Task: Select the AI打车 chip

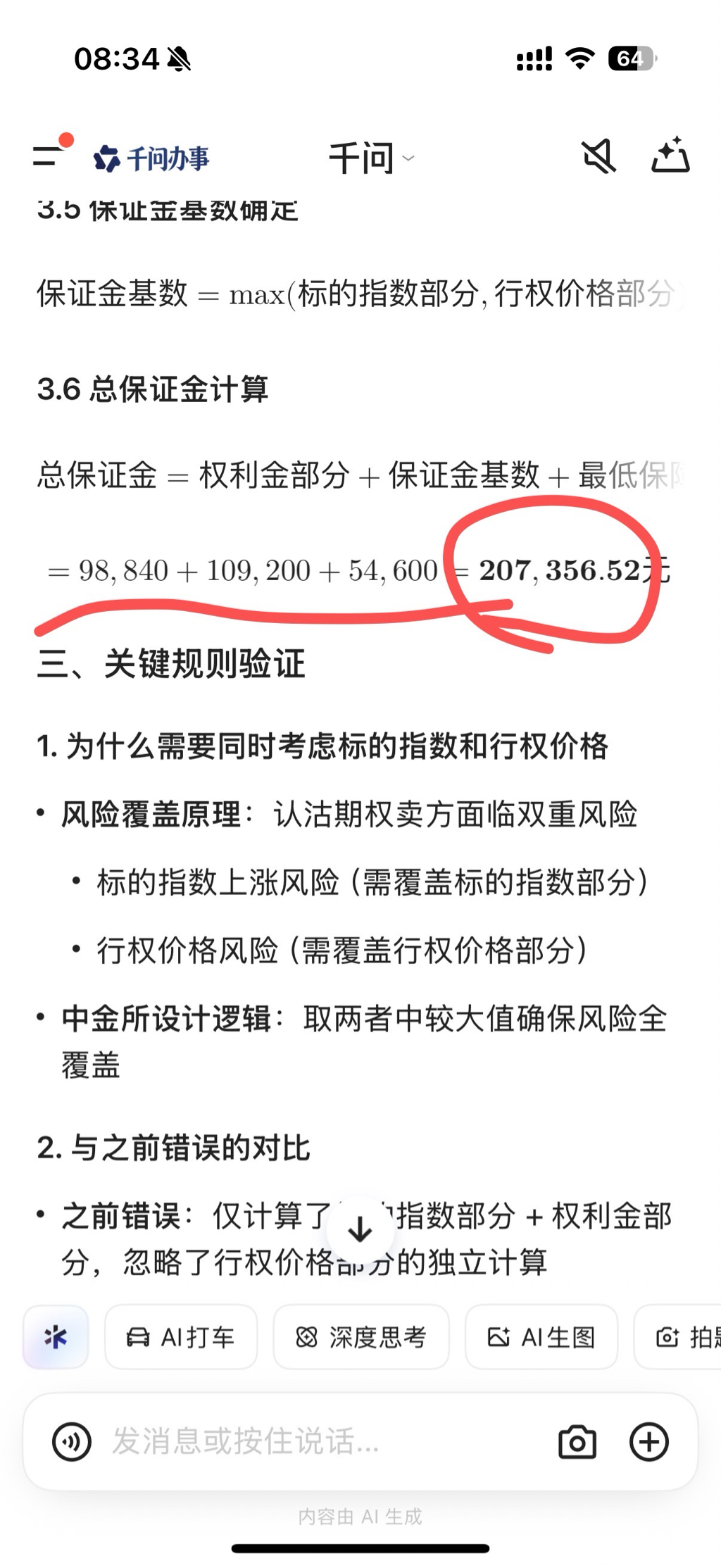Action: tap(181, 1336)
